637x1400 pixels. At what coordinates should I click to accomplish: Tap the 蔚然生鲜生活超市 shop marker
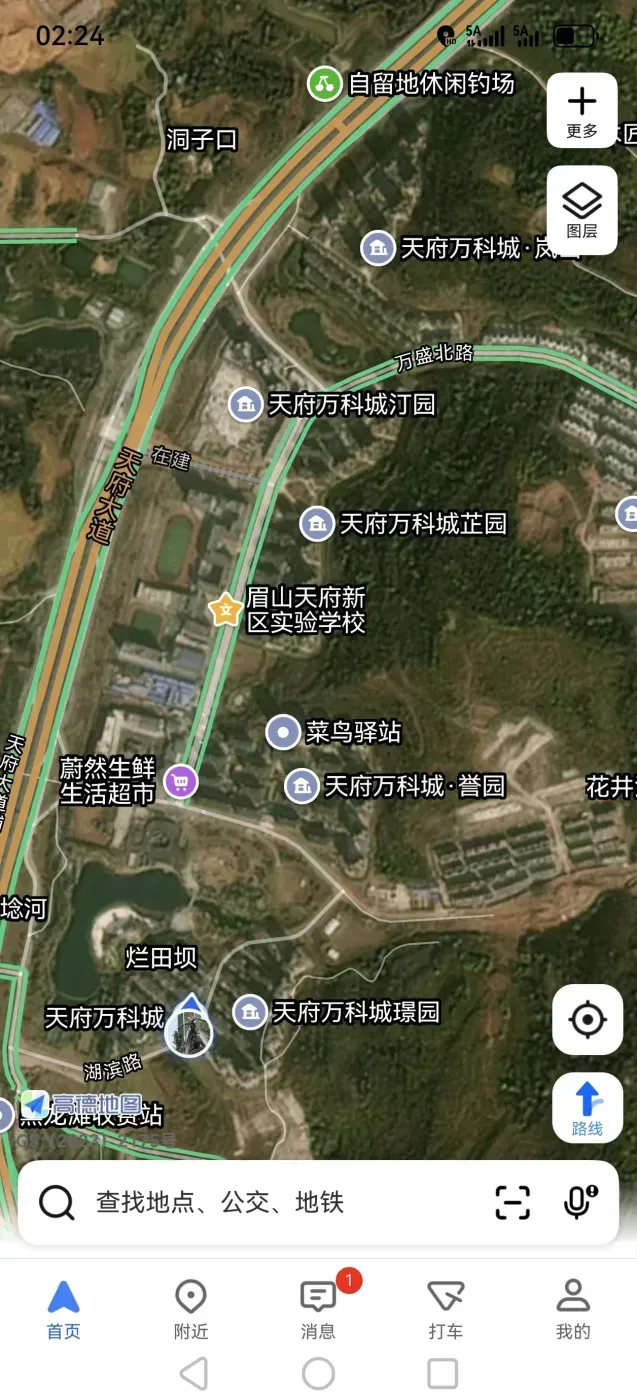(181, 782)
